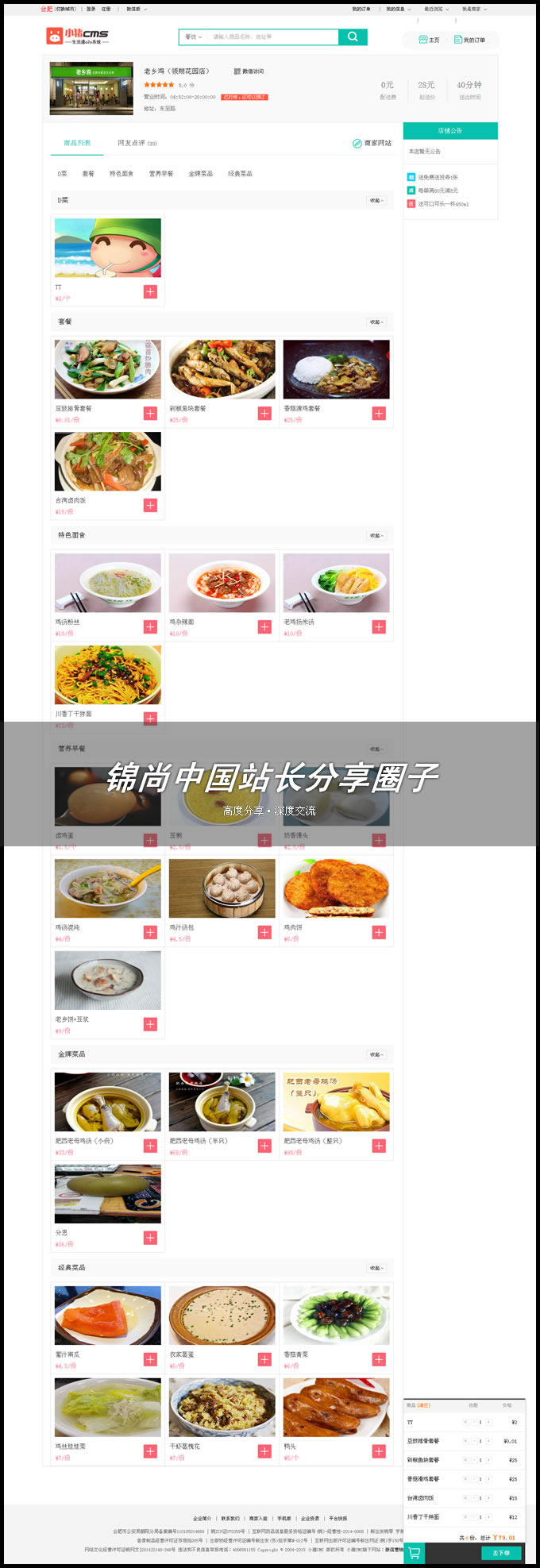The height and width of the screenshot is (1568, 540).
Task: Add 鸡汤粉丝 to the cart
Action: (150, 626)
